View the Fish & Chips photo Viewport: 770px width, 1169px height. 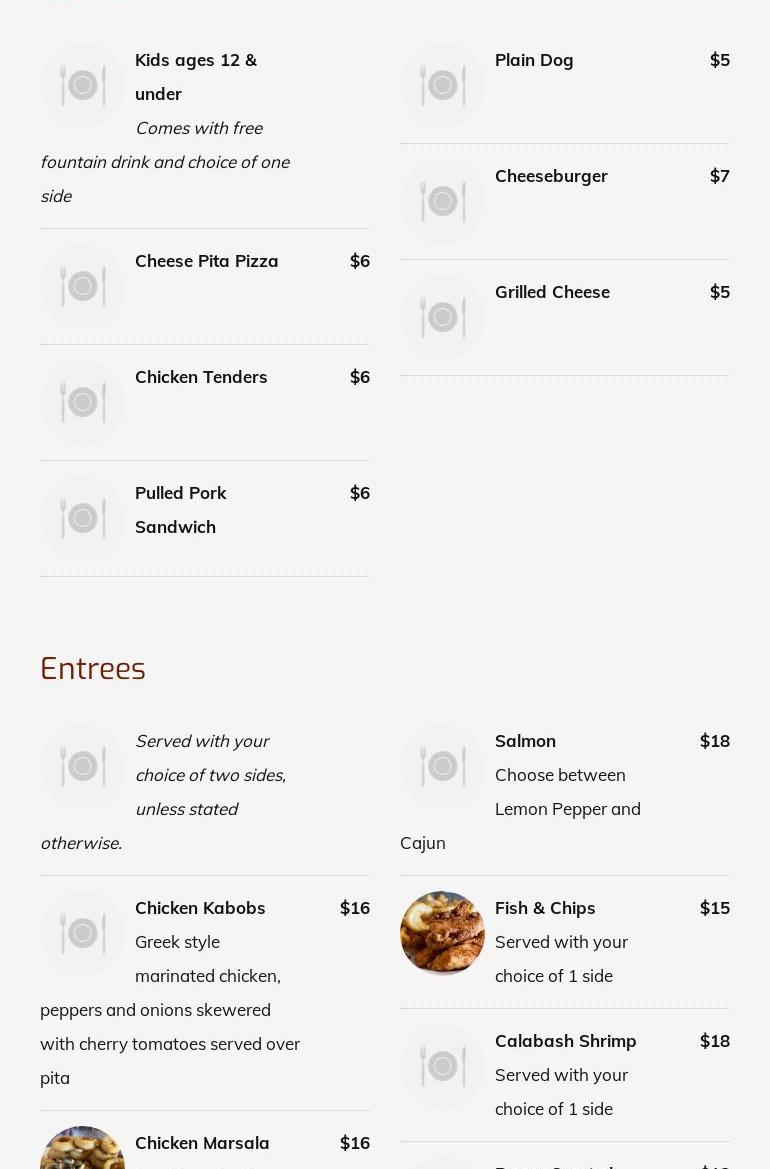coord(442,933)
